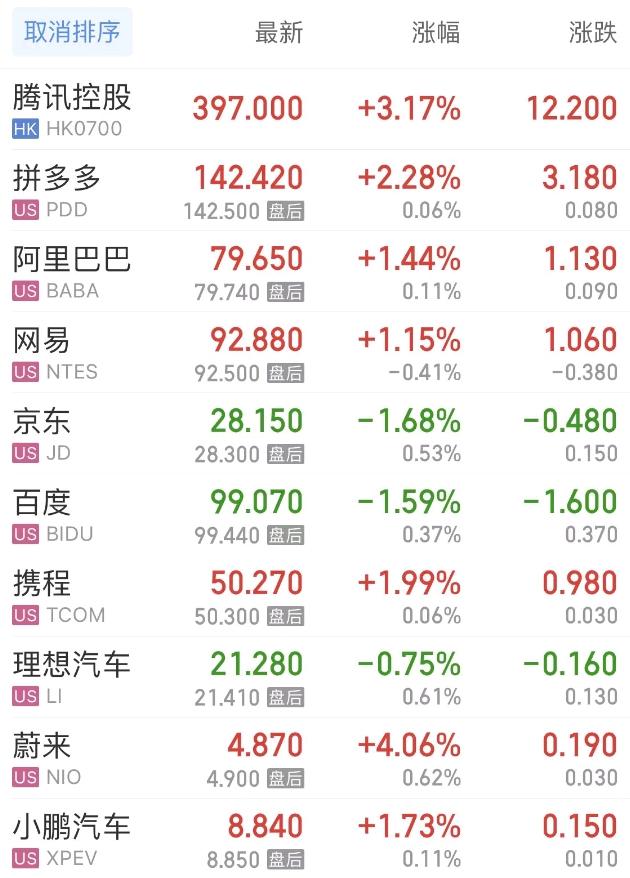Viewport: 630px width, 878px height.
Task: Sort stocks by 涨幅 header
Action: click(x=436, y=32)
